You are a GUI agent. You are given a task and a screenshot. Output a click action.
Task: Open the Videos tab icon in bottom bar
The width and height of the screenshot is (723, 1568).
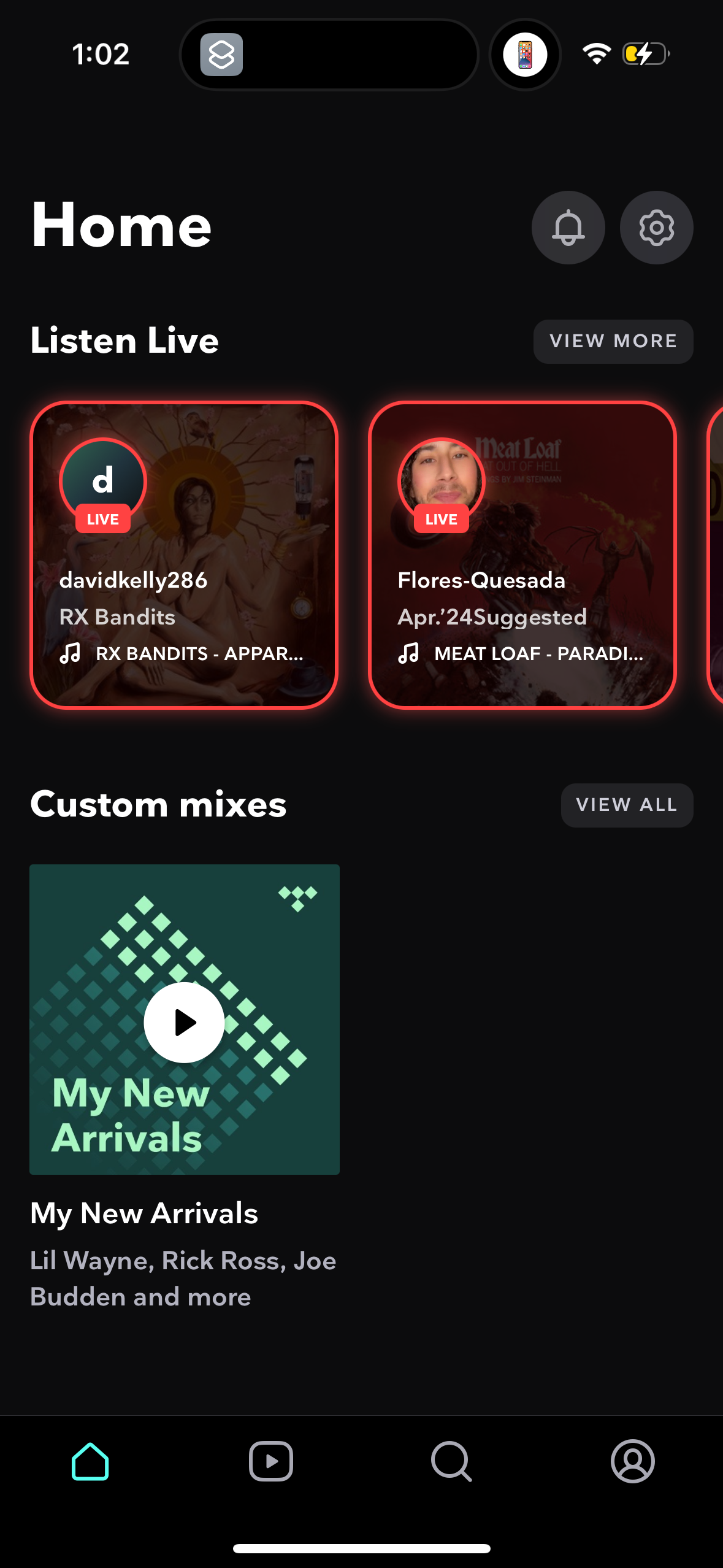coord(271,1462)
